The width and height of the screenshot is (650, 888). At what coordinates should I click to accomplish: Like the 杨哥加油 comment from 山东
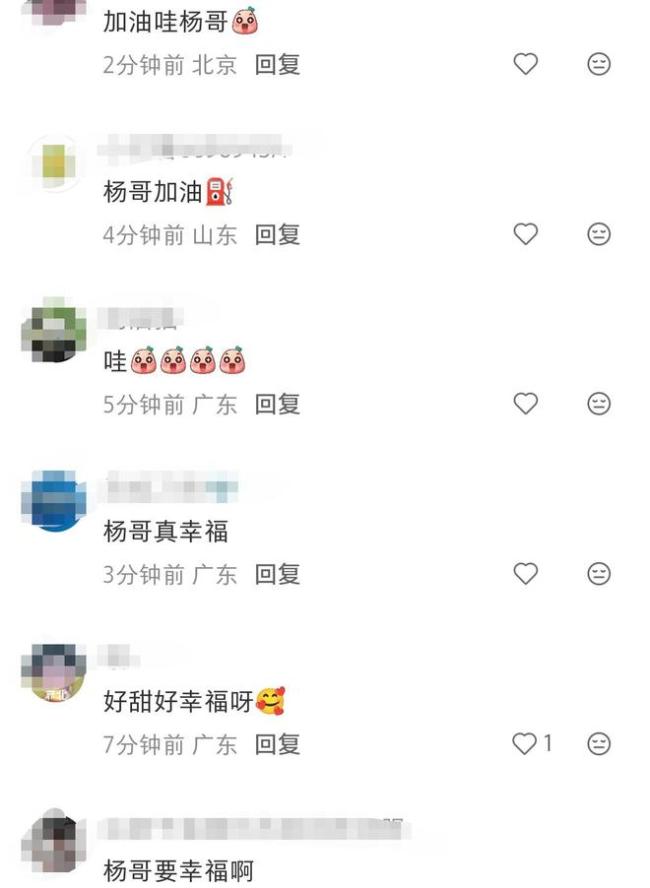coord(526,234)
